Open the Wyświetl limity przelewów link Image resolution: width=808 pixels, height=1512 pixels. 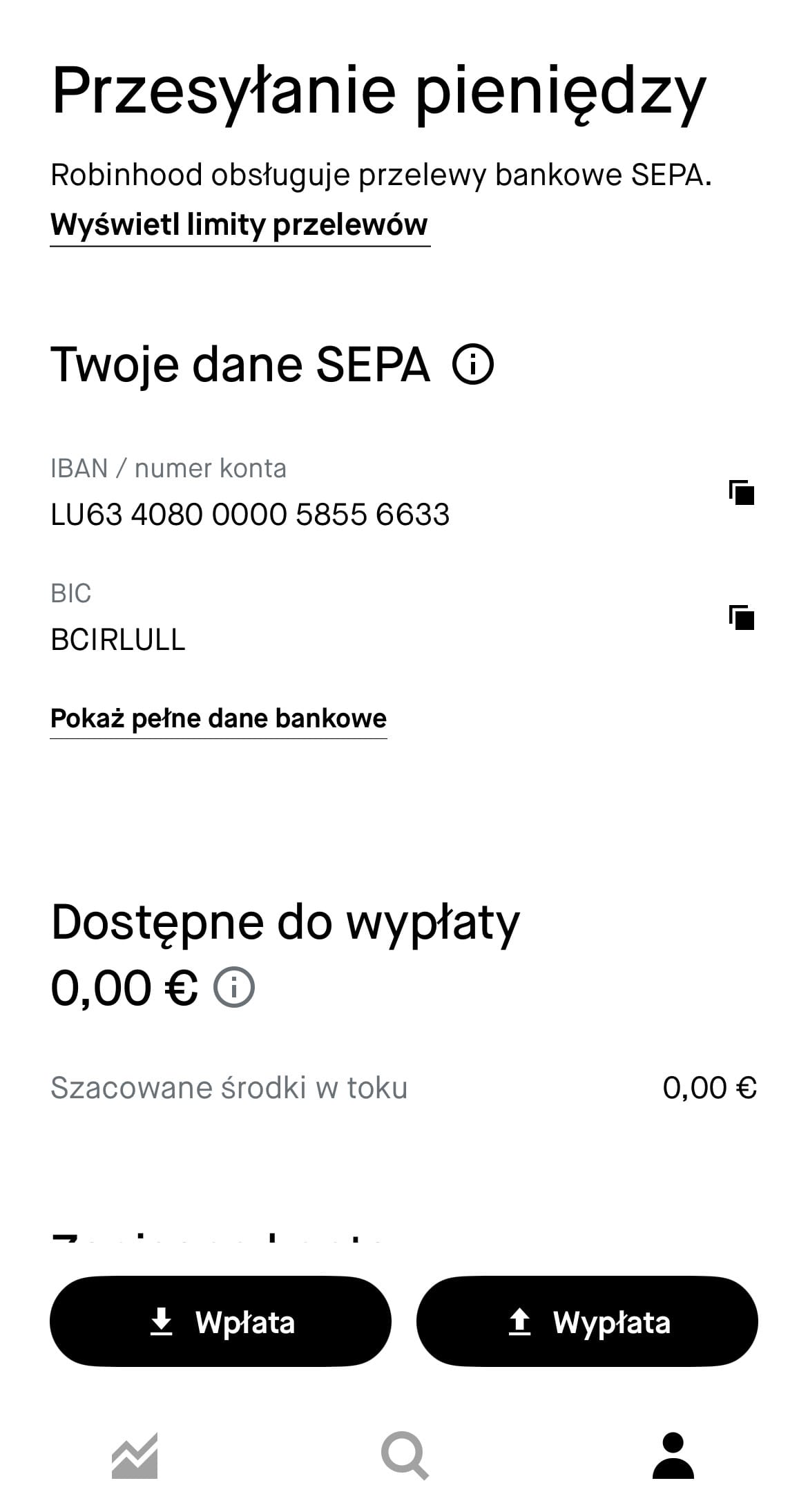pyautogui.click(x=240, y=225)
